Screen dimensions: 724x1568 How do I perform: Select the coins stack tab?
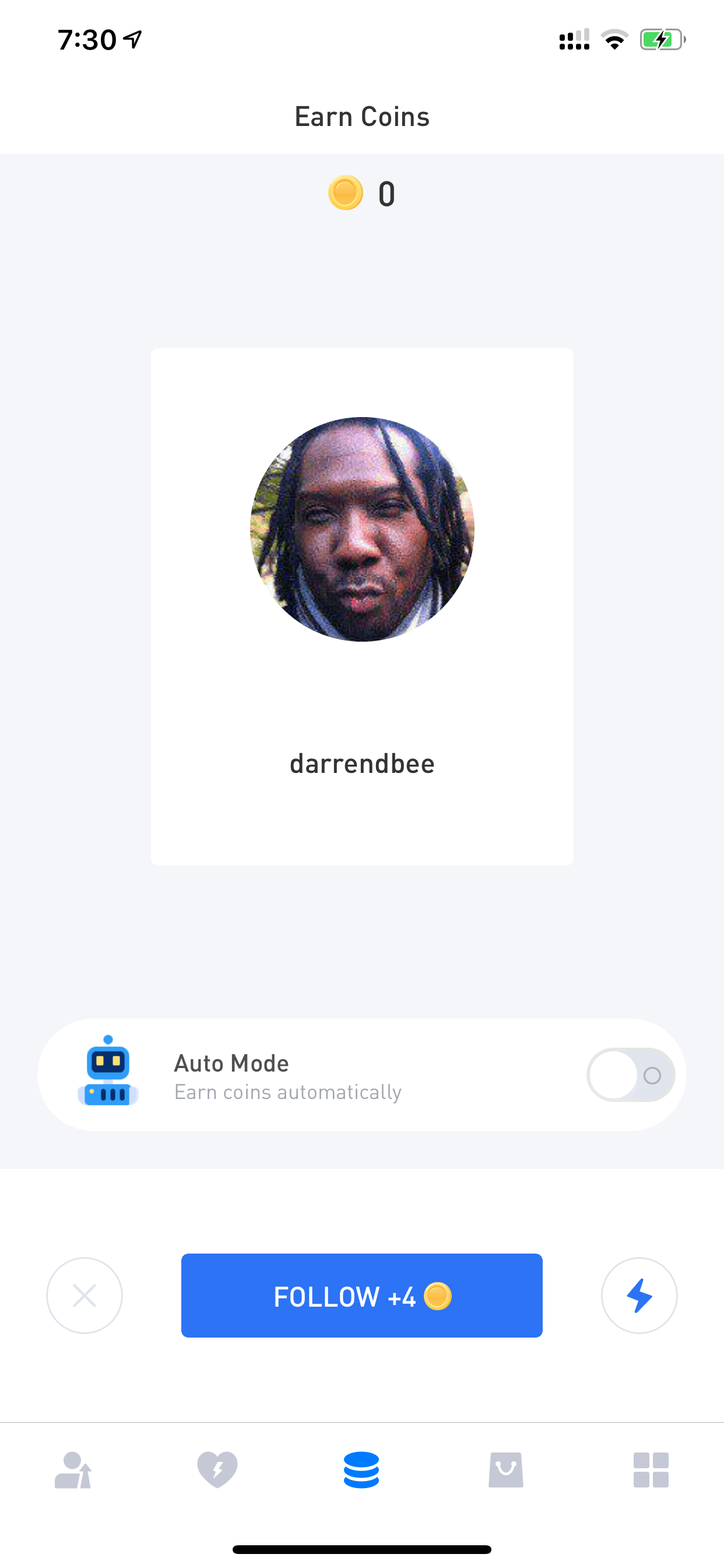click(x=361, y=1470)
